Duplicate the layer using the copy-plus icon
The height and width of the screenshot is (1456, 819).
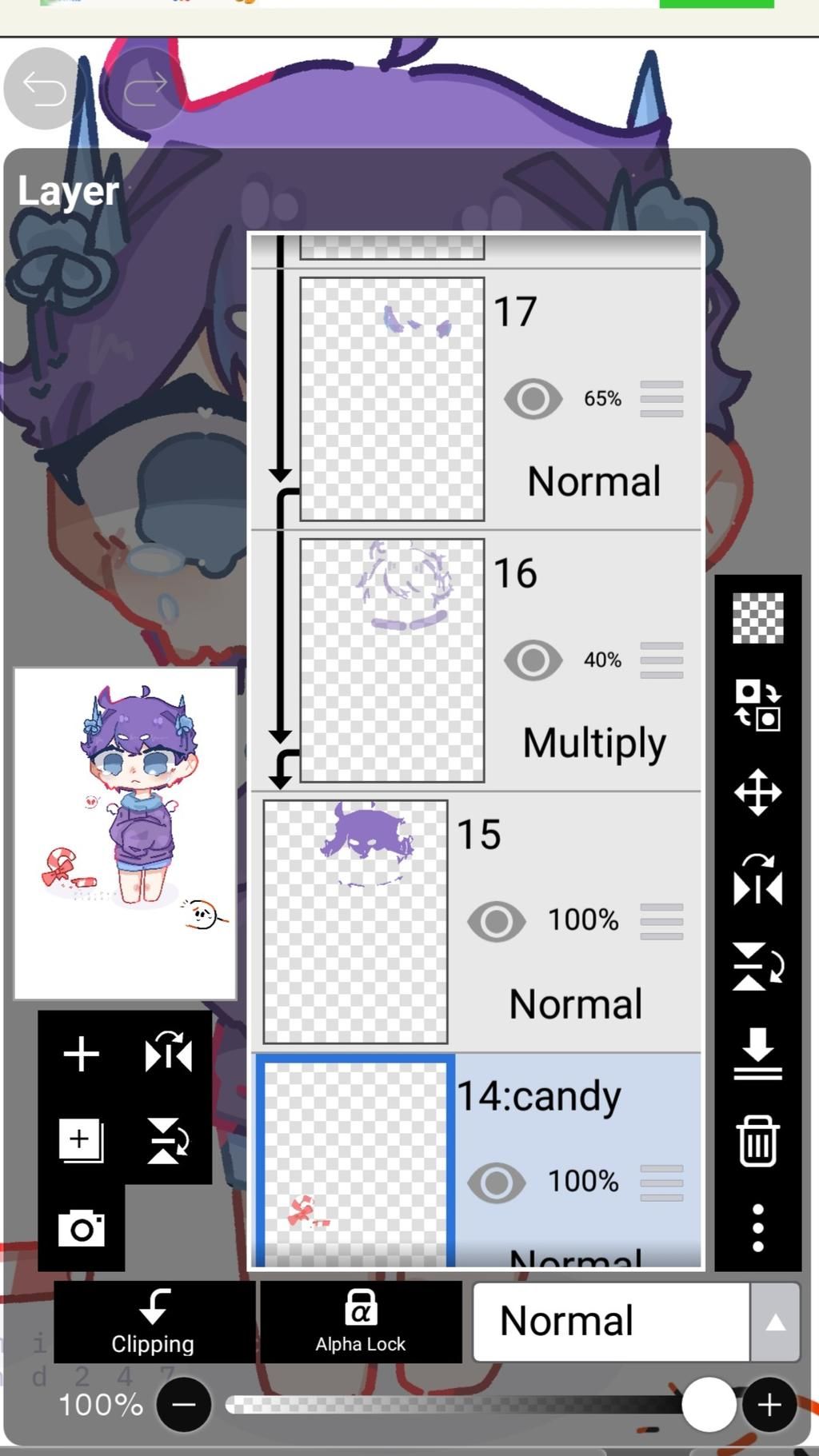[81, 1140]
